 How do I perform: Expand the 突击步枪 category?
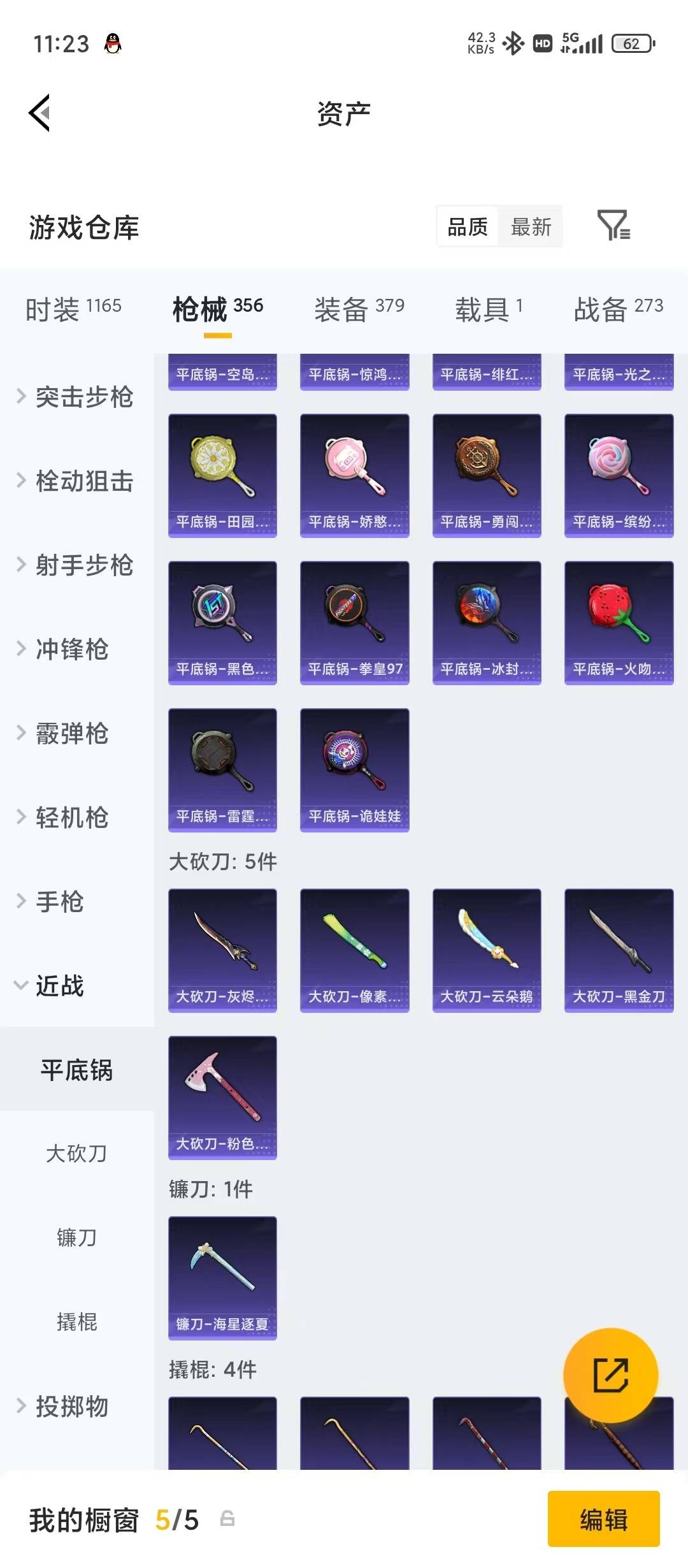pyautogui.click(x=76, y=396)
